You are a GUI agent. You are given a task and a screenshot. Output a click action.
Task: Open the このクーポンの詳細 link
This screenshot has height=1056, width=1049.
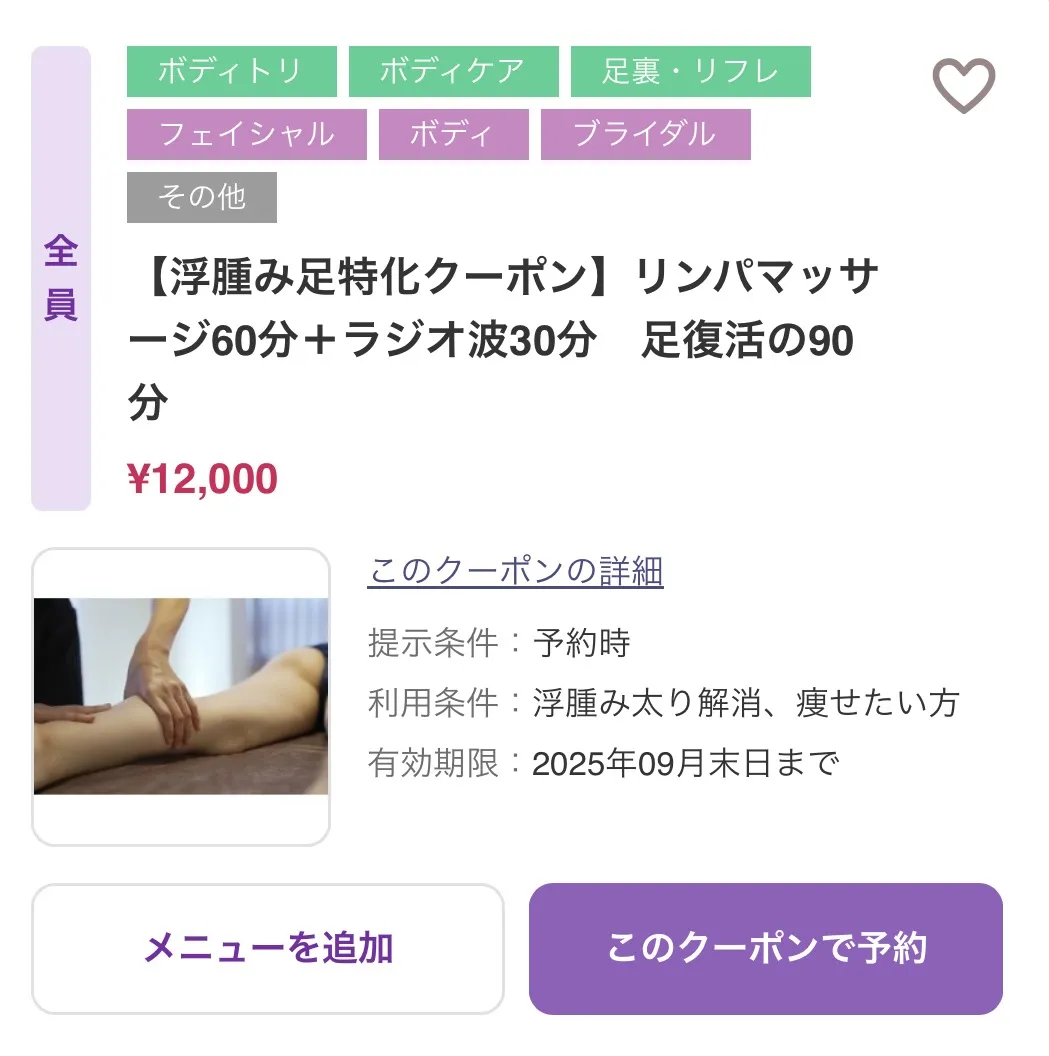[515, 571]
